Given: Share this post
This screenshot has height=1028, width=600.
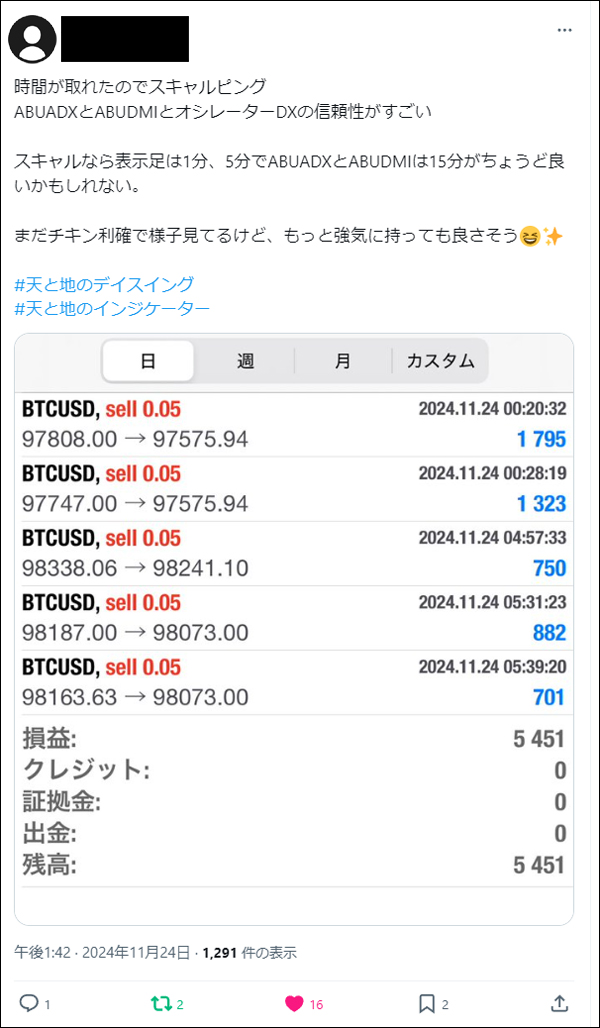Looking at the screenshot, I should pyautogui.click(x=560, y=1002).
